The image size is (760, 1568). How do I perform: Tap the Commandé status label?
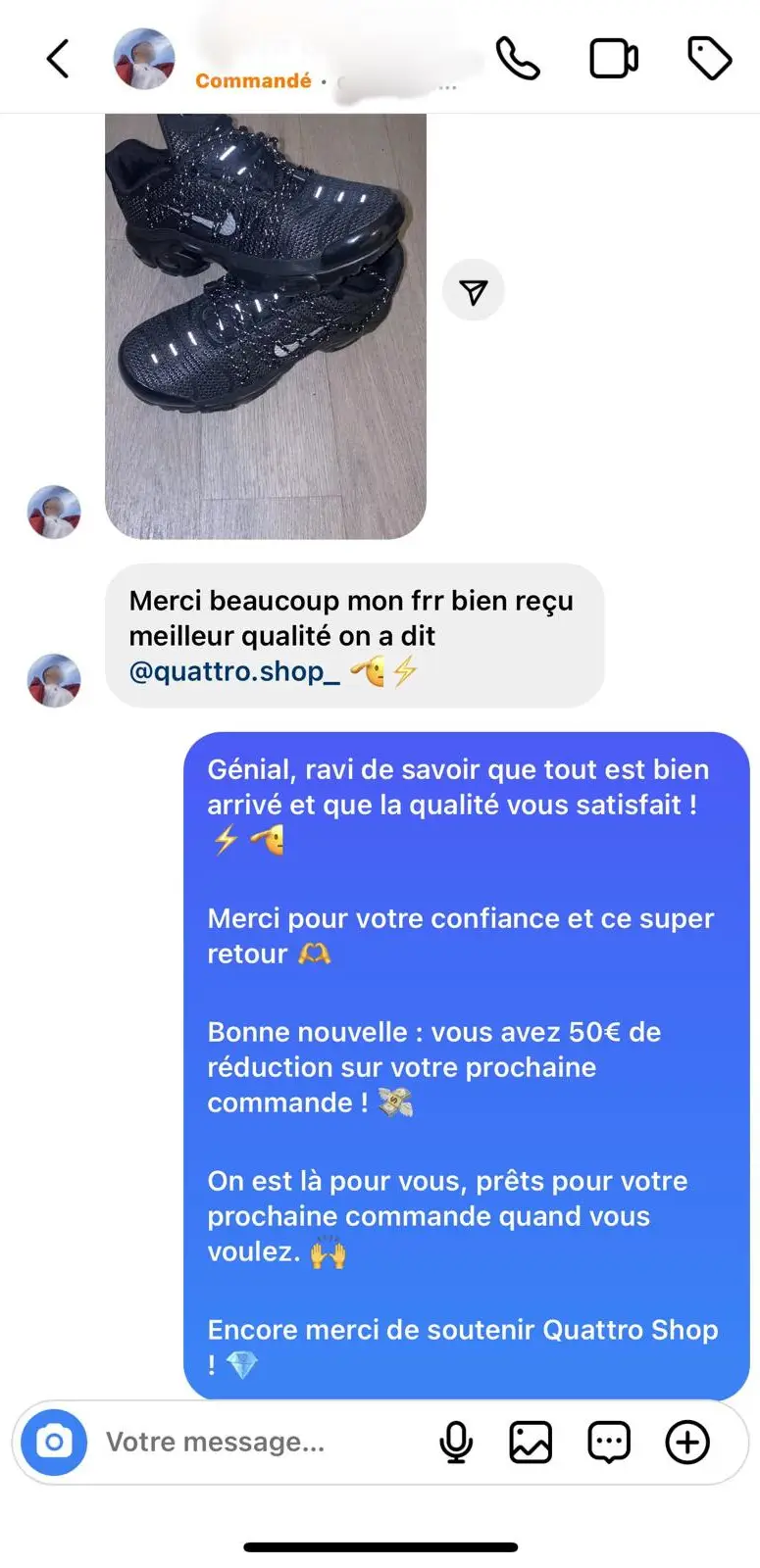coord(253,80)
